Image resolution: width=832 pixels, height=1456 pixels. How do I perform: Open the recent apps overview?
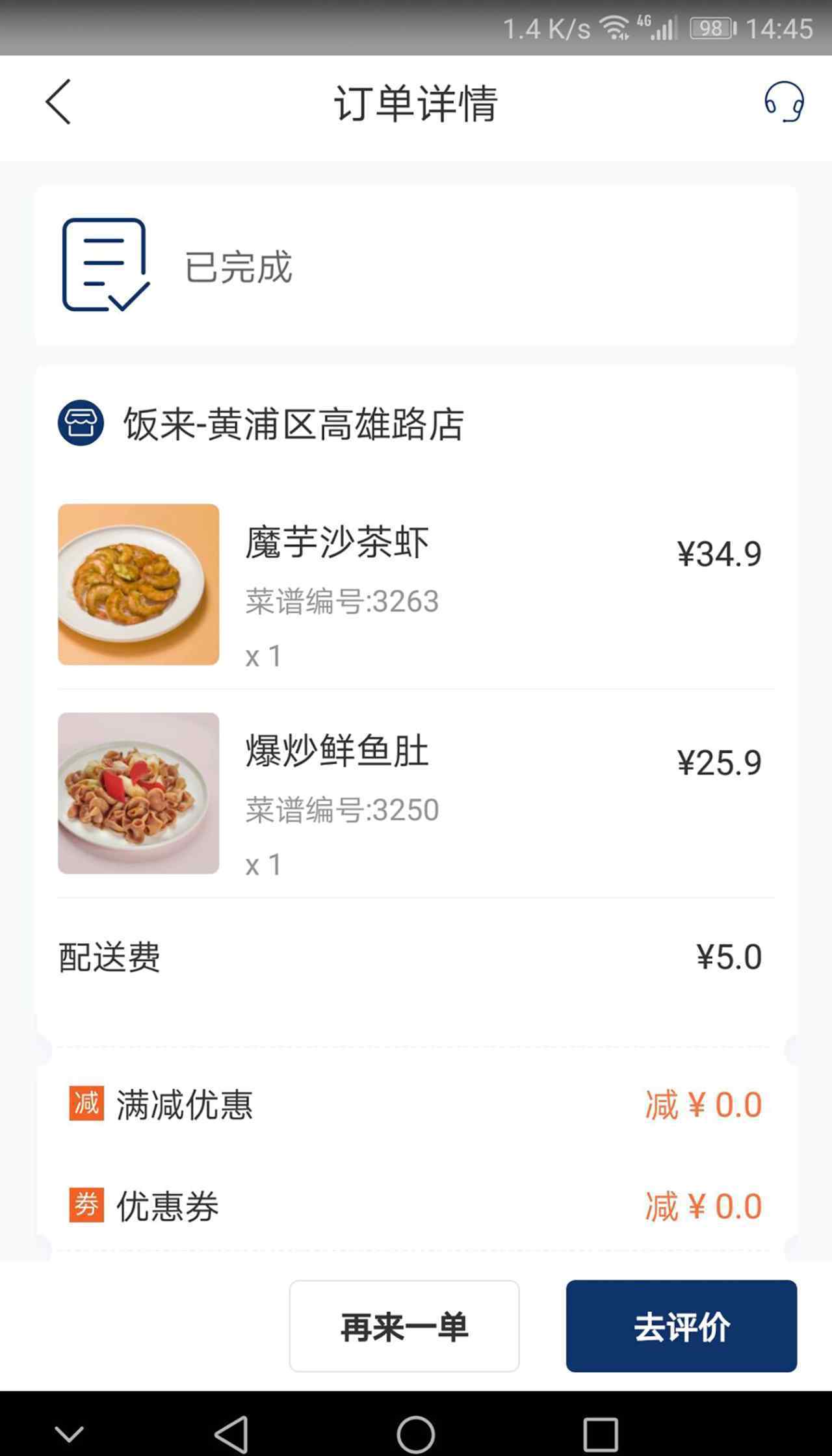[x=600, y=1434]
